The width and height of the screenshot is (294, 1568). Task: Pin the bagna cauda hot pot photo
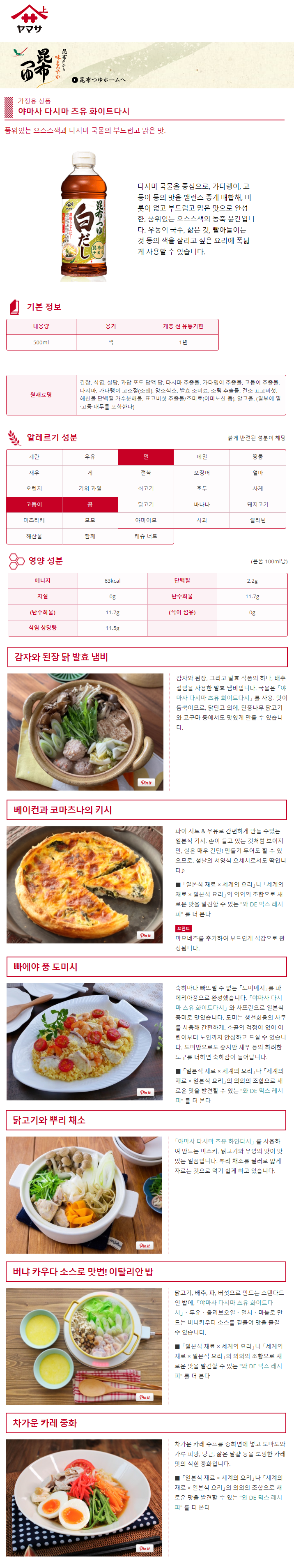(145, 1397)
